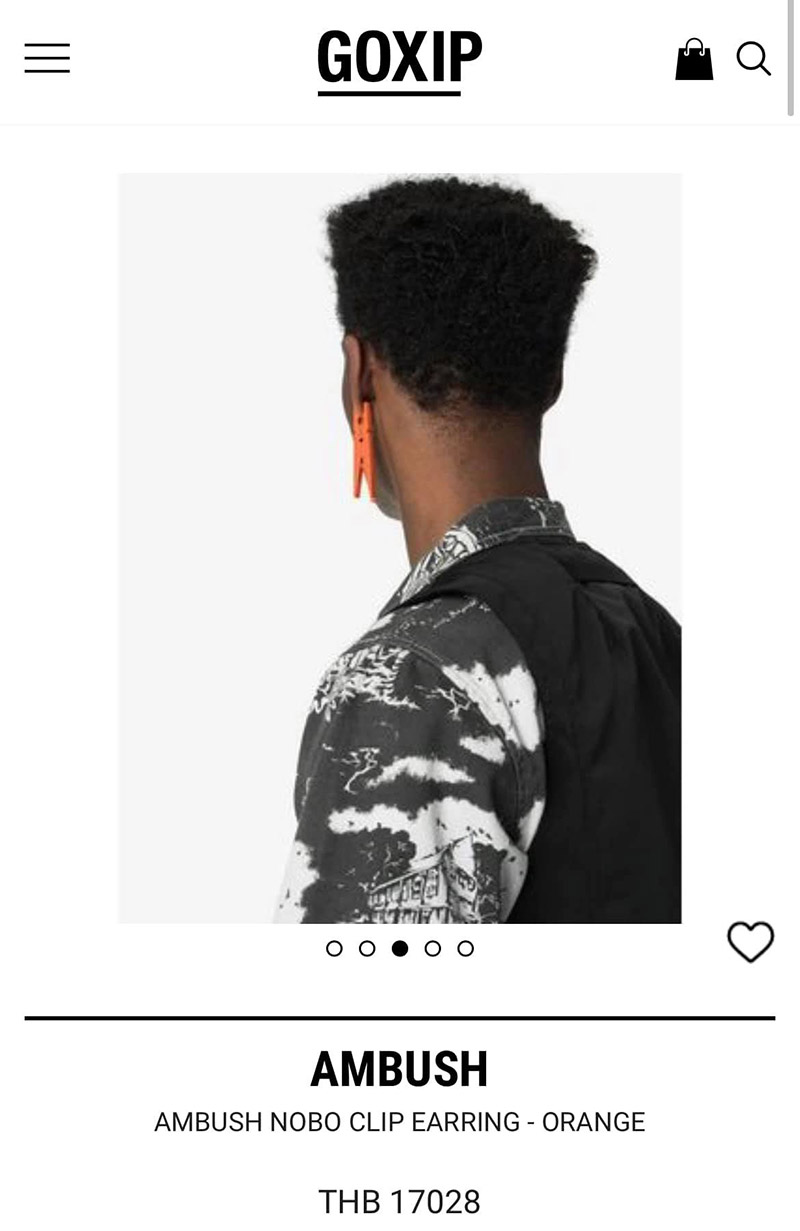Add the earring to wishlist heart

coord(750,941)
